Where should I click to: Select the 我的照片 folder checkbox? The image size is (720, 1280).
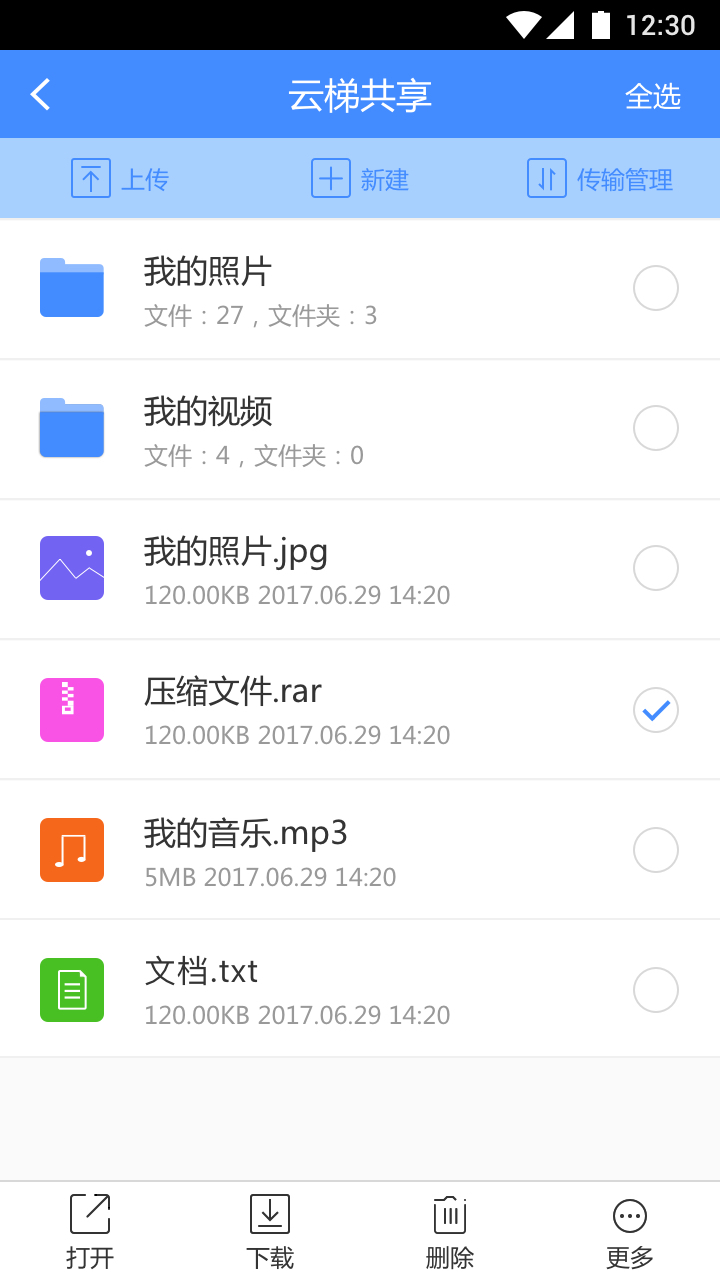click(656, 289)
